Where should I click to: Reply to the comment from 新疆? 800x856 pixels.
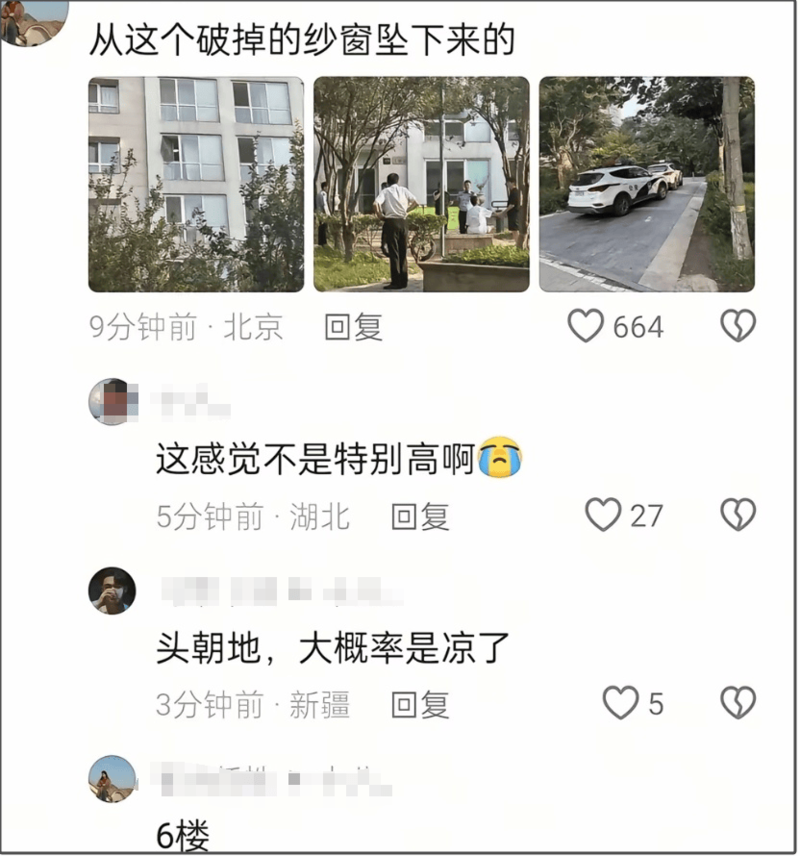click(420, 705)
